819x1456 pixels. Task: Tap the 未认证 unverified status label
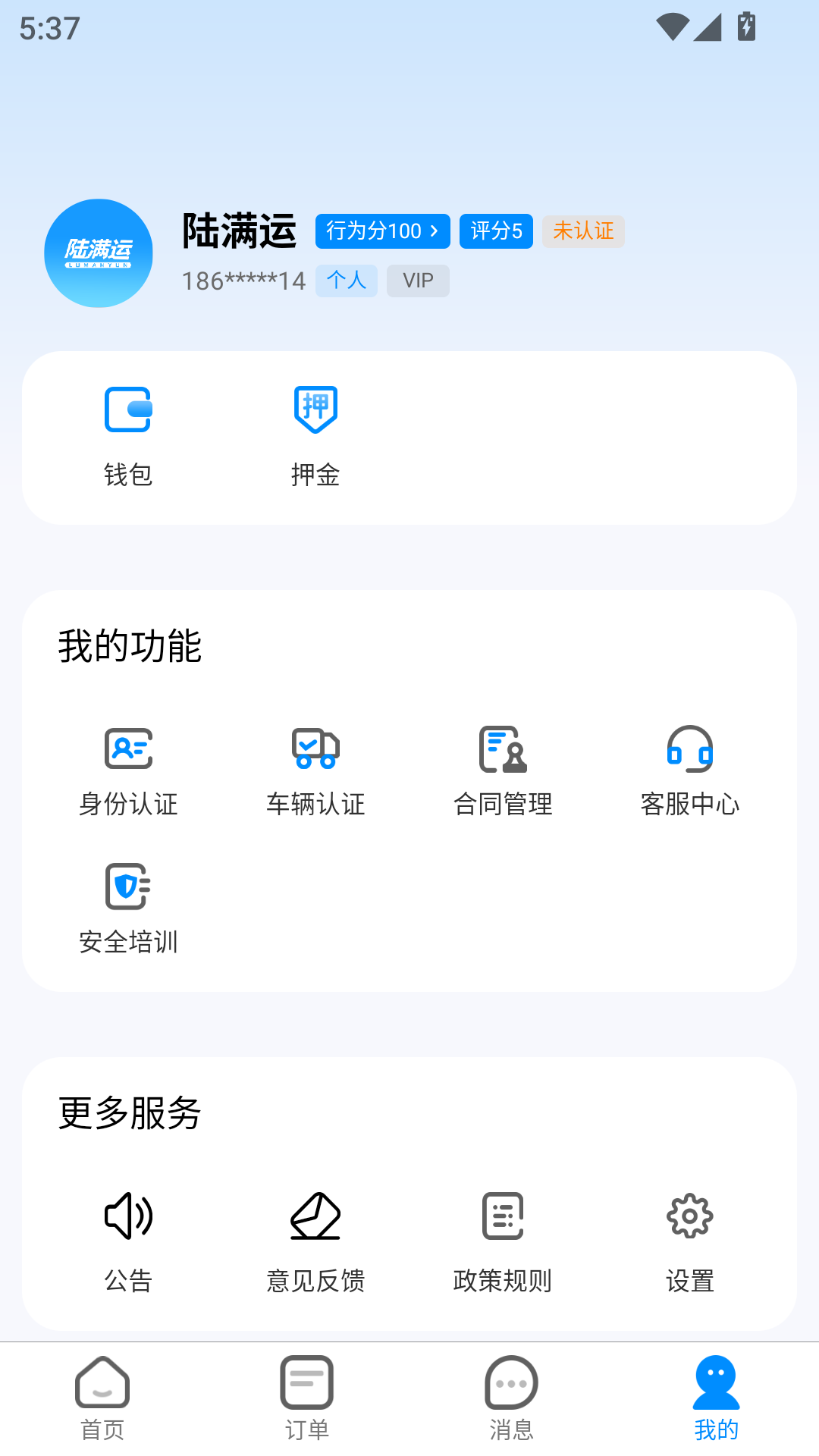coord(583,231)
